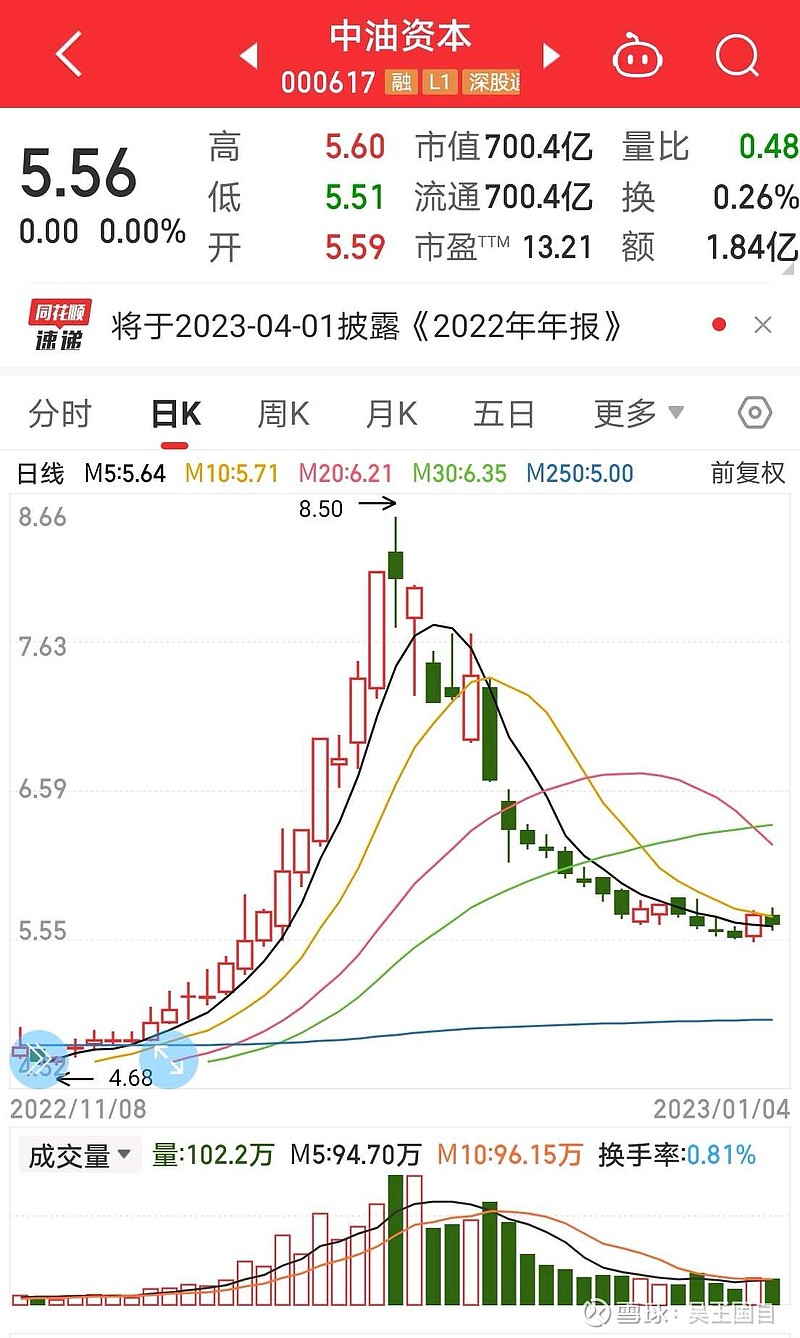Go back using the top-left arrow
The width and height of the screenshot is (800, 1338).
[x=68, y=55]
